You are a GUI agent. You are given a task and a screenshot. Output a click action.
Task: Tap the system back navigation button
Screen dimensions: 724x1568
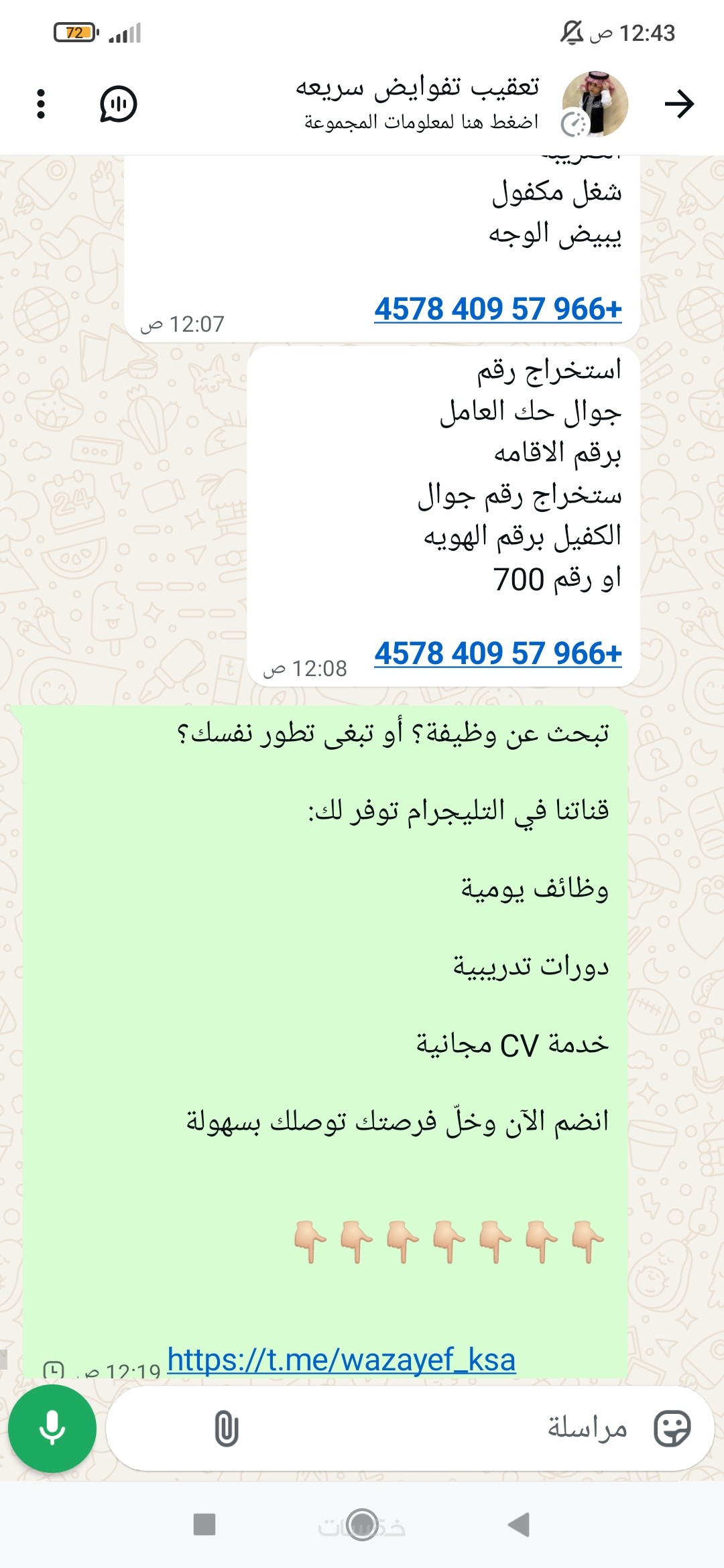(x=520, y=1524)
